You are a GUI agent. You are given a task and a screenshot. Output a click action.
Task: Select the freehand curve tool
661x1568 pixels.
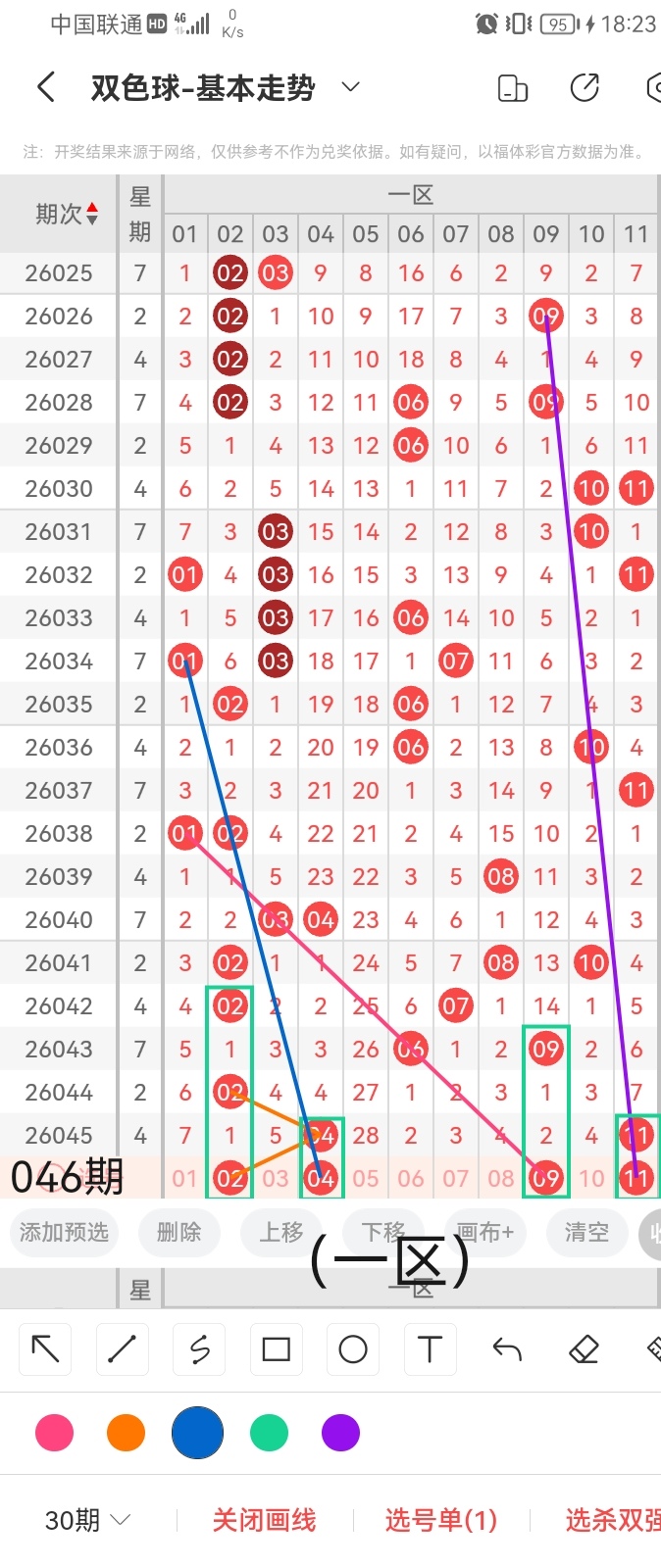tap(199, 1349)
